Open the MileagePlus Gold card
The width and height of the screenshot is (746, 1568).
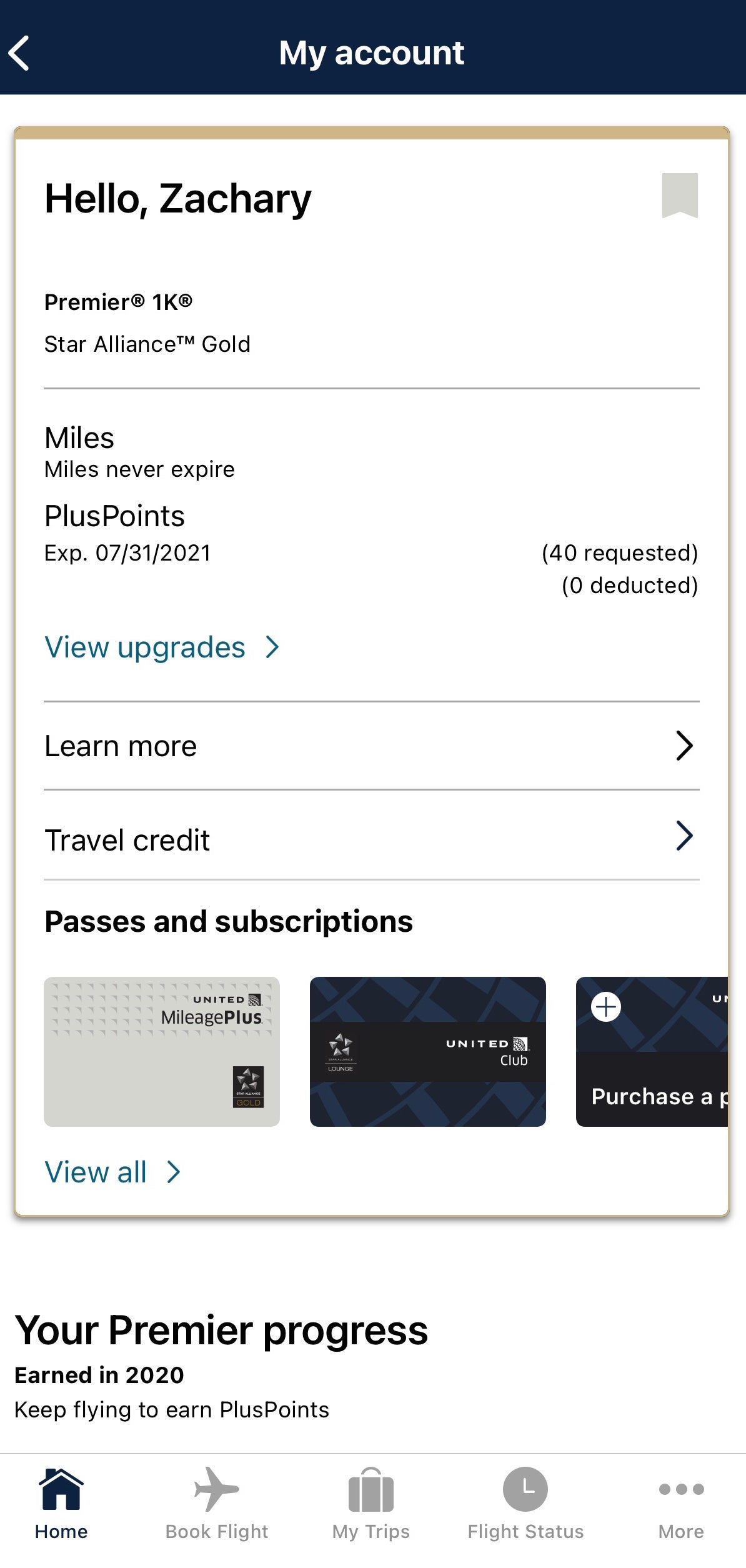[x=162, y=1051]
